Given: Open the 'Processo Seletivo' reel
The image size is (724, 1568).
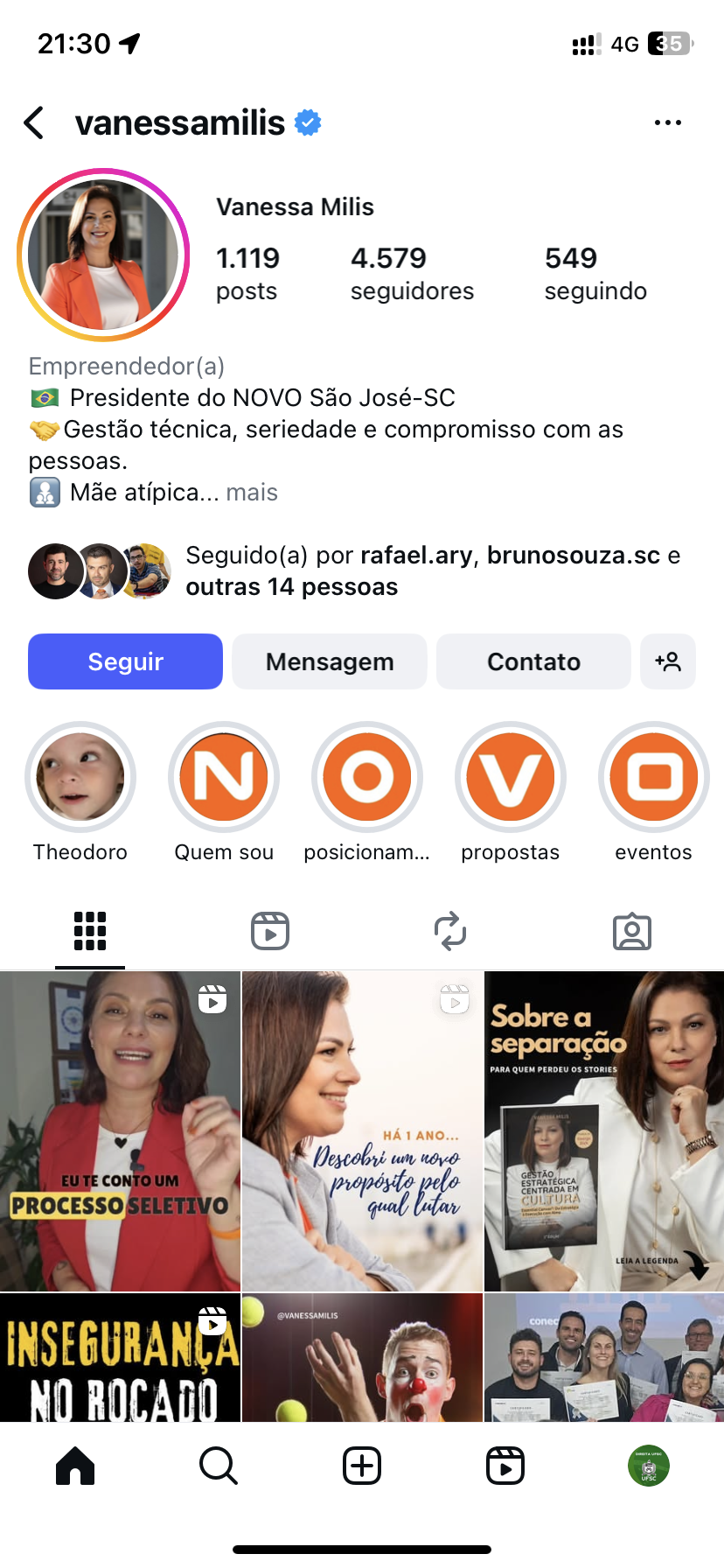Looking at the screenshot, I should pyautogui.click(x=120, y=1130).
